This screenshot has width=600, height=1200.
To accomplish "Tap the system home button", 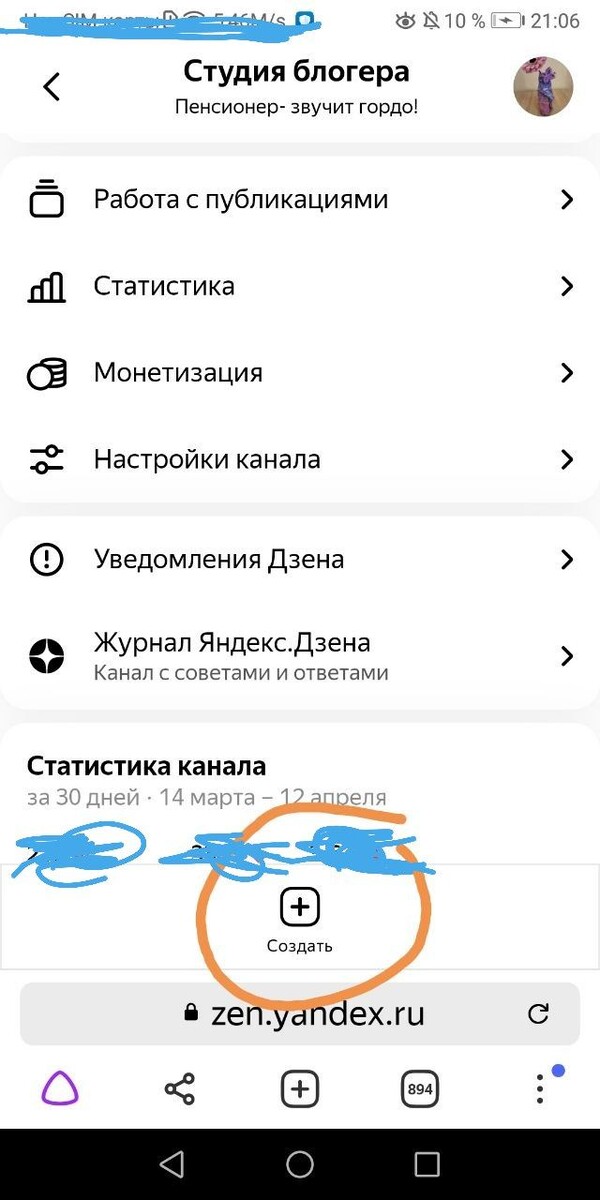I will 300,1164.
